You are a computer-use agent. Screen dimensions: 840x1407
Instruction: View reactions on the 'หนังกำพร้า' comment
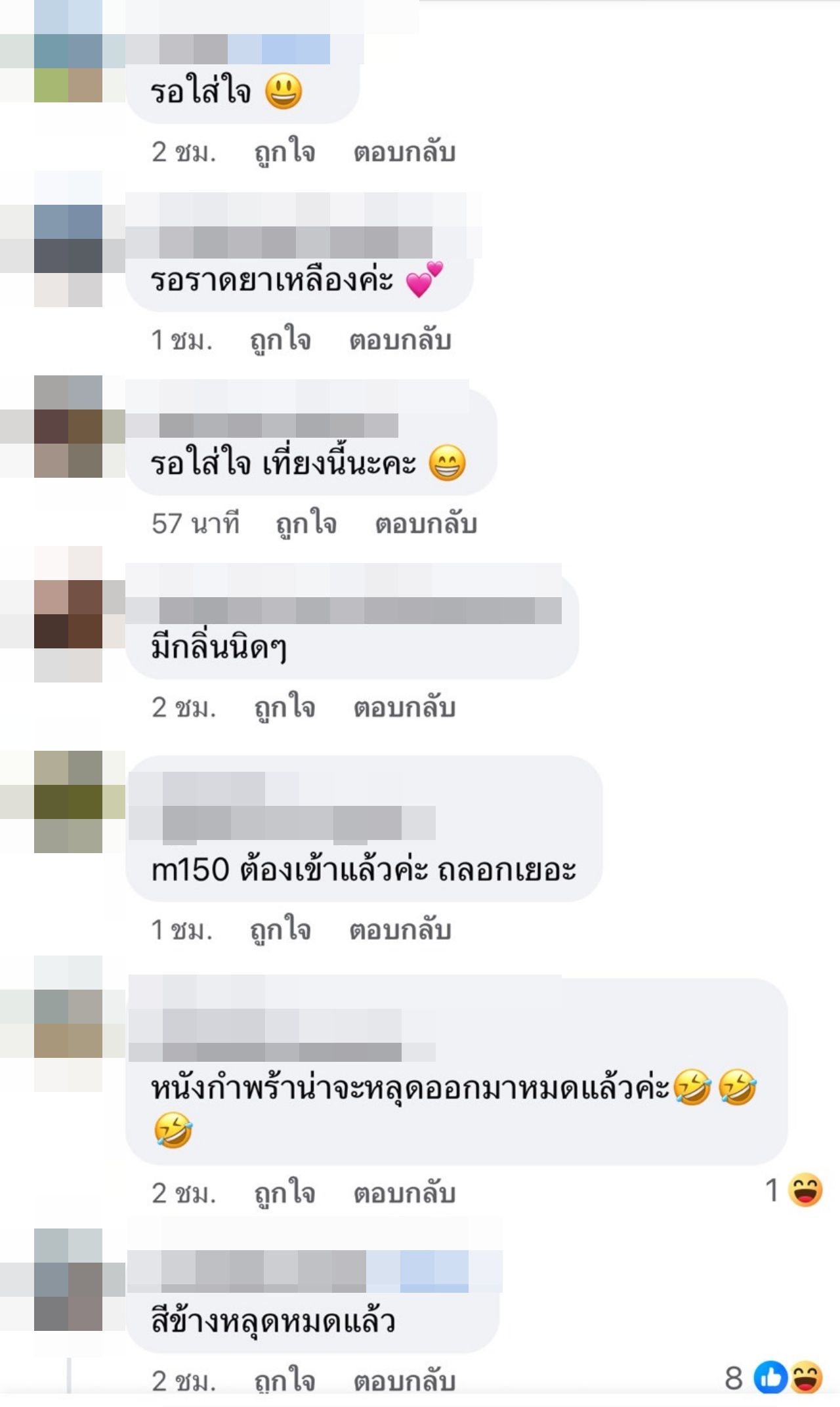(x=795, y=1190)
